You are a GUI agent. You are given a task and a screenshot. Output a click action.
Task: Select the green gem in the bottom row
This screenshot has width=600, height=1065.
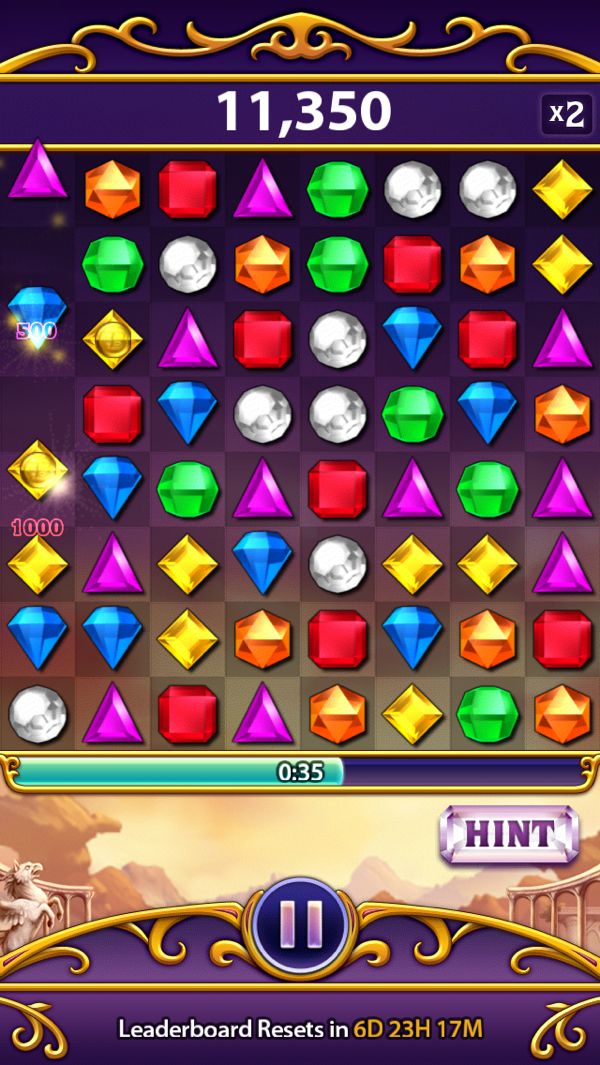click(487, 714)
